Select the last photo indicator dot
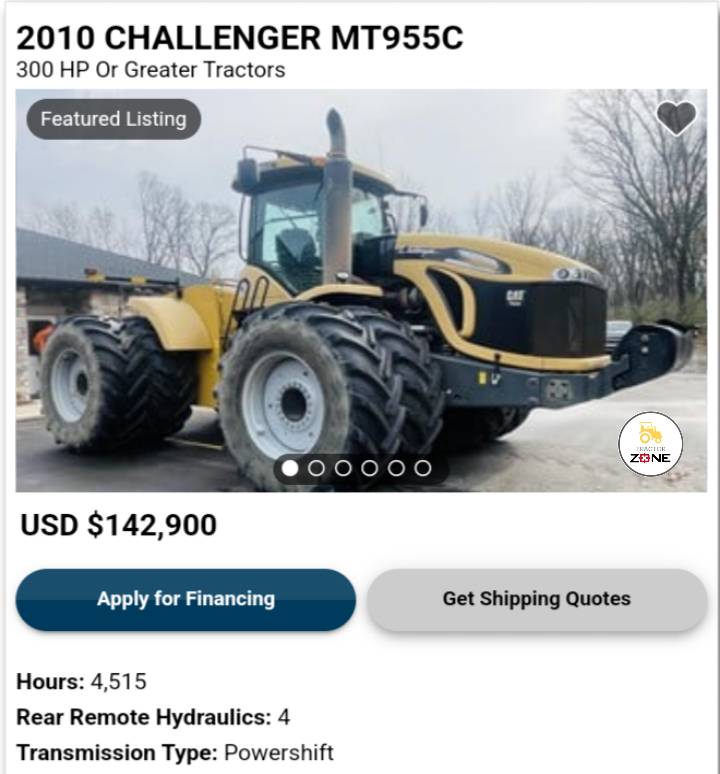The image size is (720, 774). pyautogui.click(x=422, y=467)
